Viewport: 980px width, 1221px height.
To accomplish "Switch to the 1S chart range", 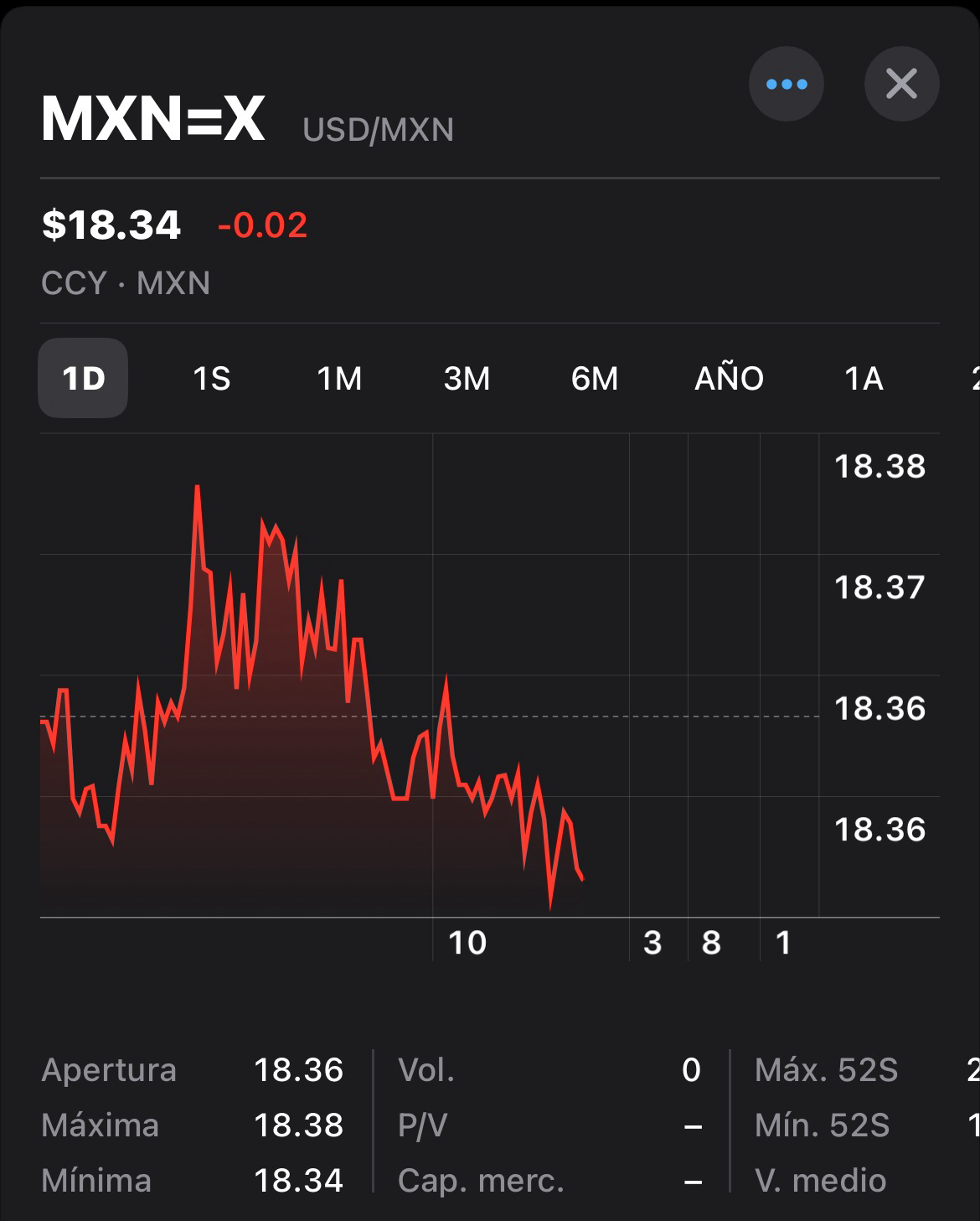I will point(211,379).
